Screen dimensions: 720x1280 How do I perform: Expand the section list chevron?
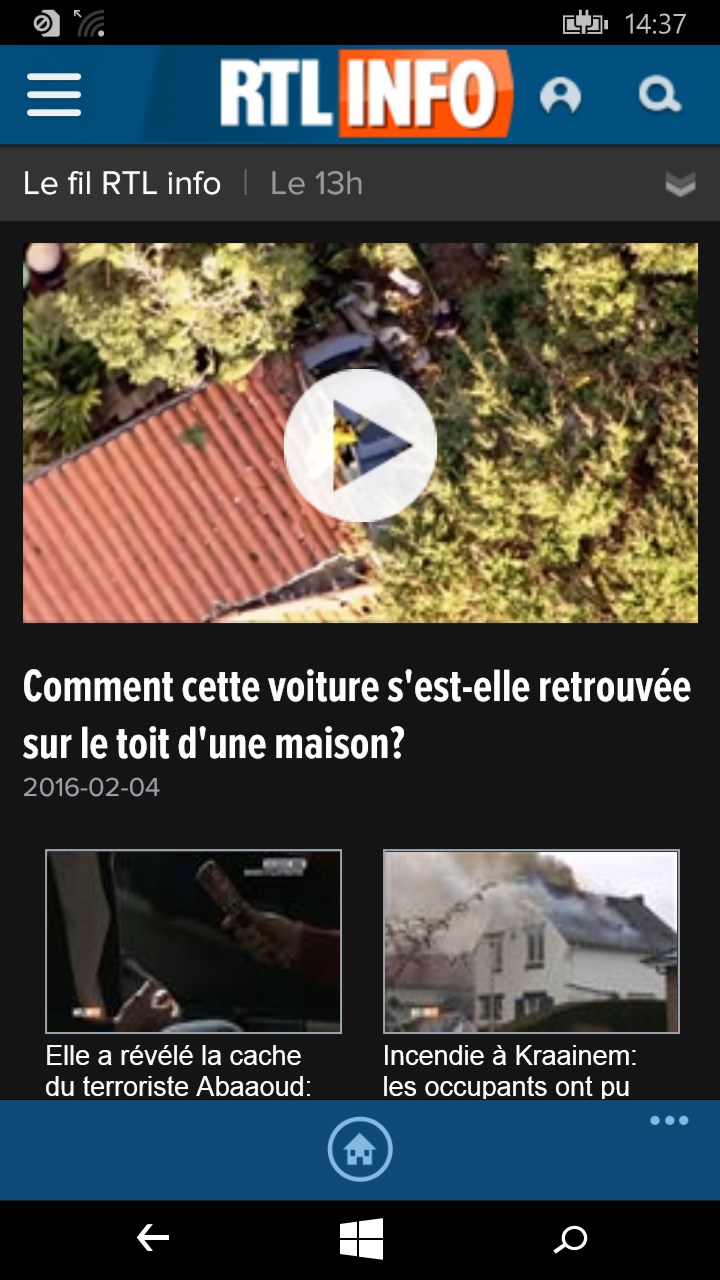coord(680,185)
